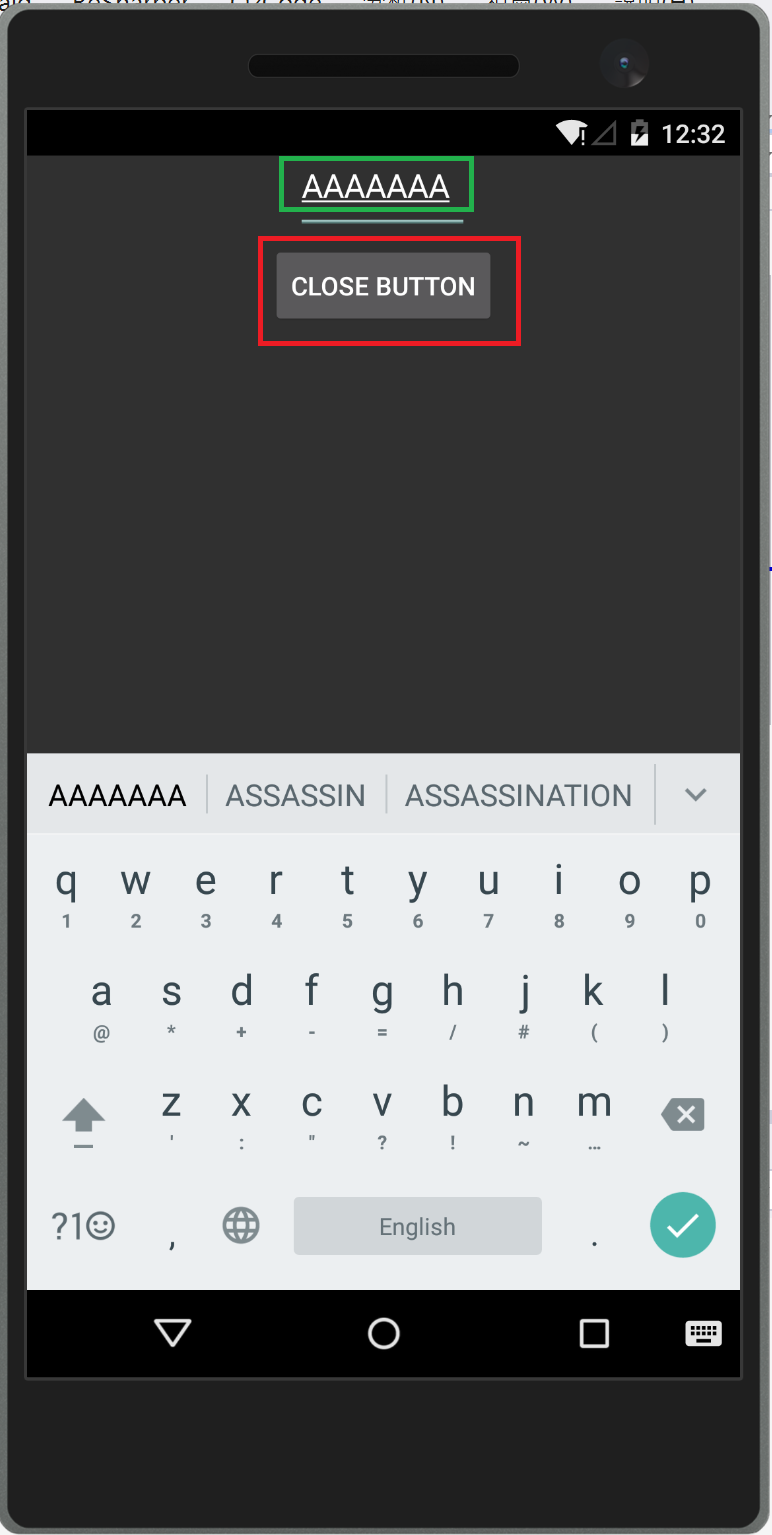The height and width of the screenshot is (1535, 772).
Task: Confirm input with the green checkmark key
Action: tap(683, 1225)
